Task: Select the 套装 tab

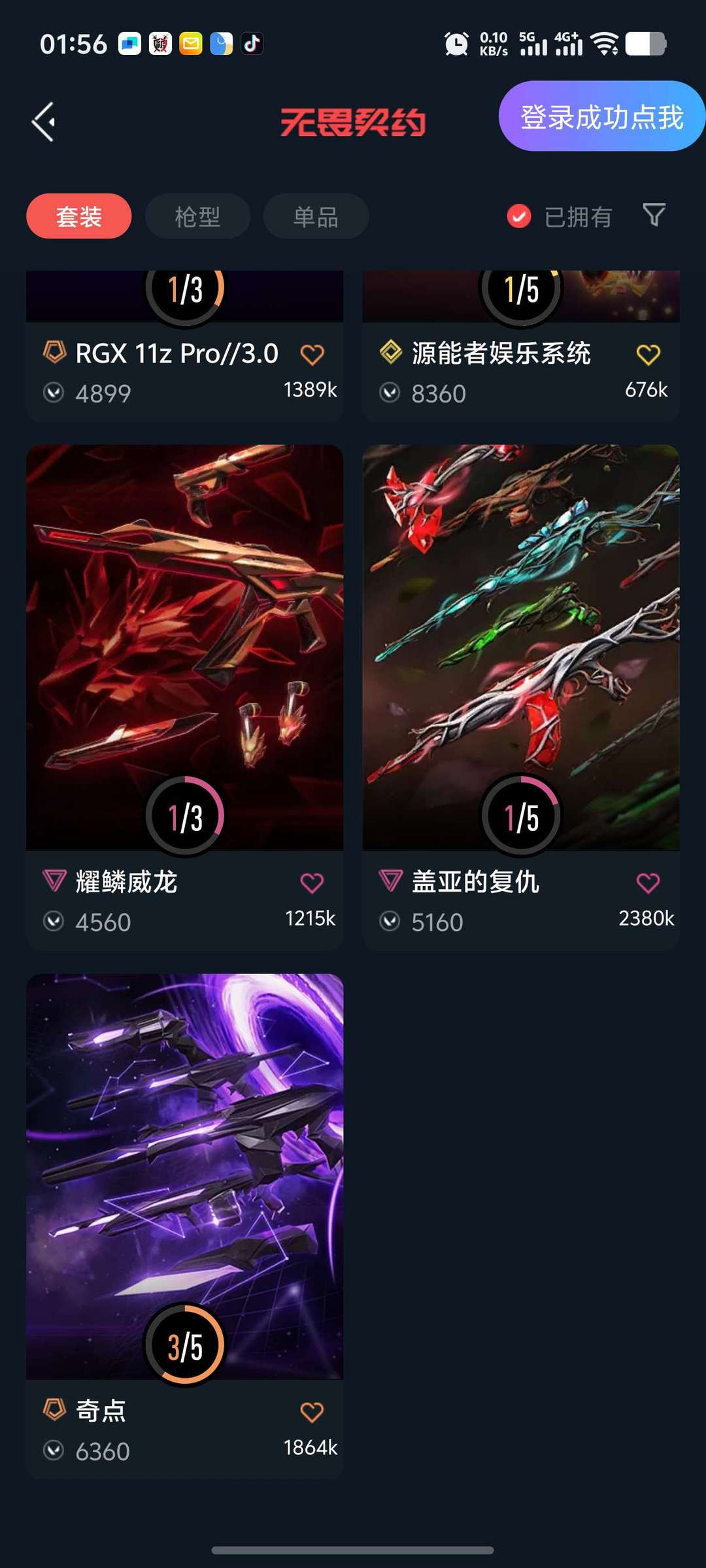Action: [79, 216]
